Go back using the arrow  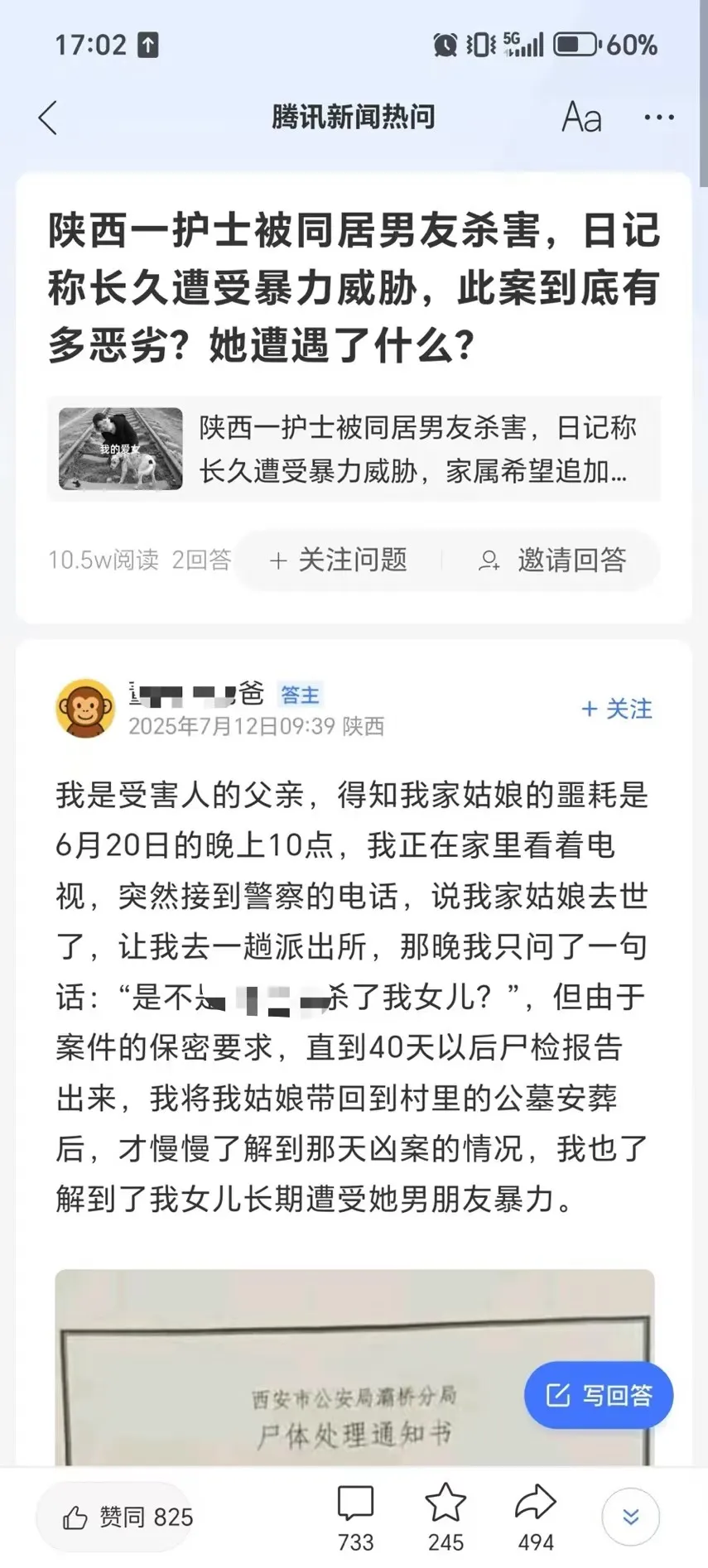point(48,118)
